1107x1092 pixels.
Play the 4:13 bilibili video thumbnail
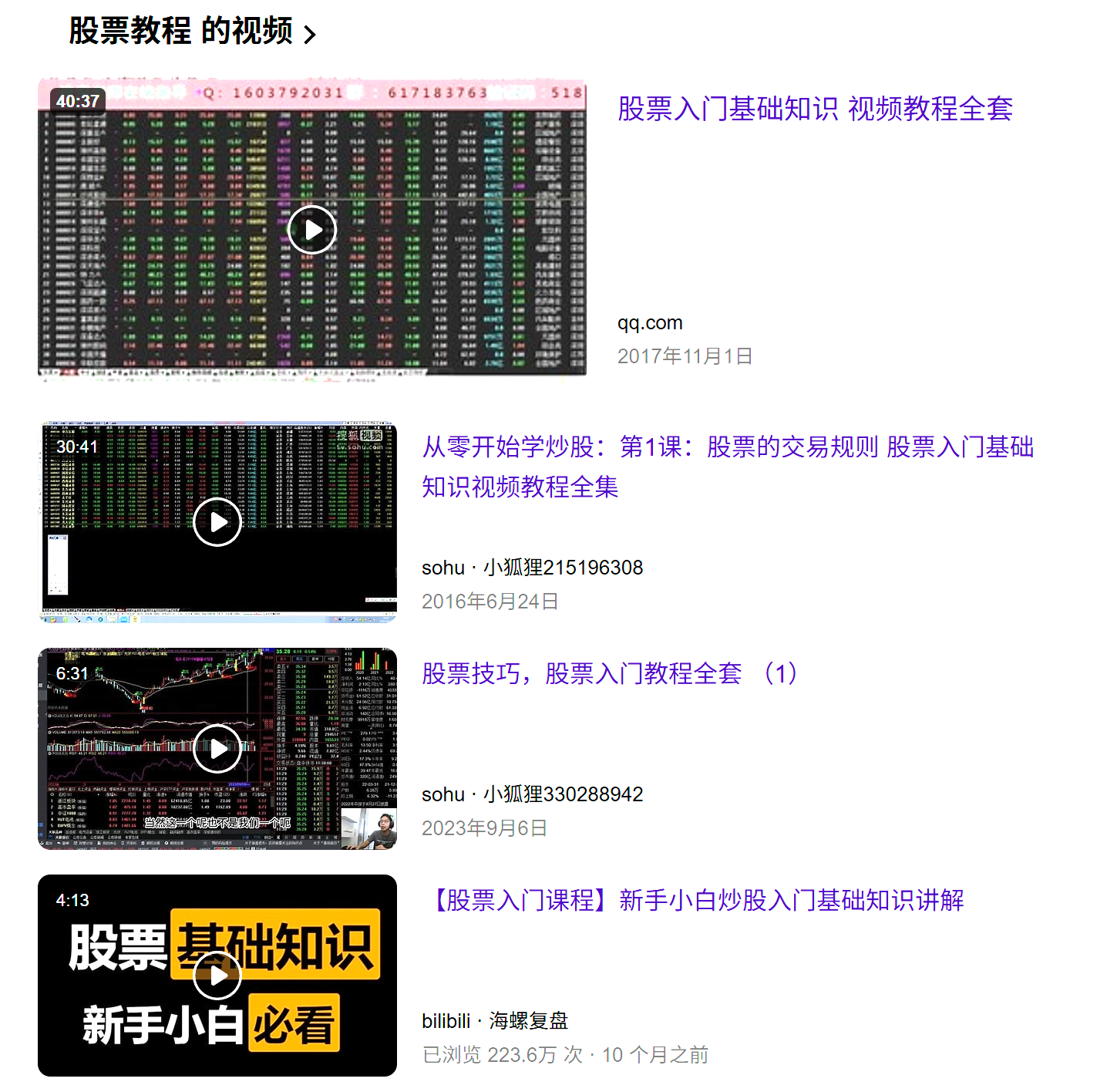click(x=217, y=976)
